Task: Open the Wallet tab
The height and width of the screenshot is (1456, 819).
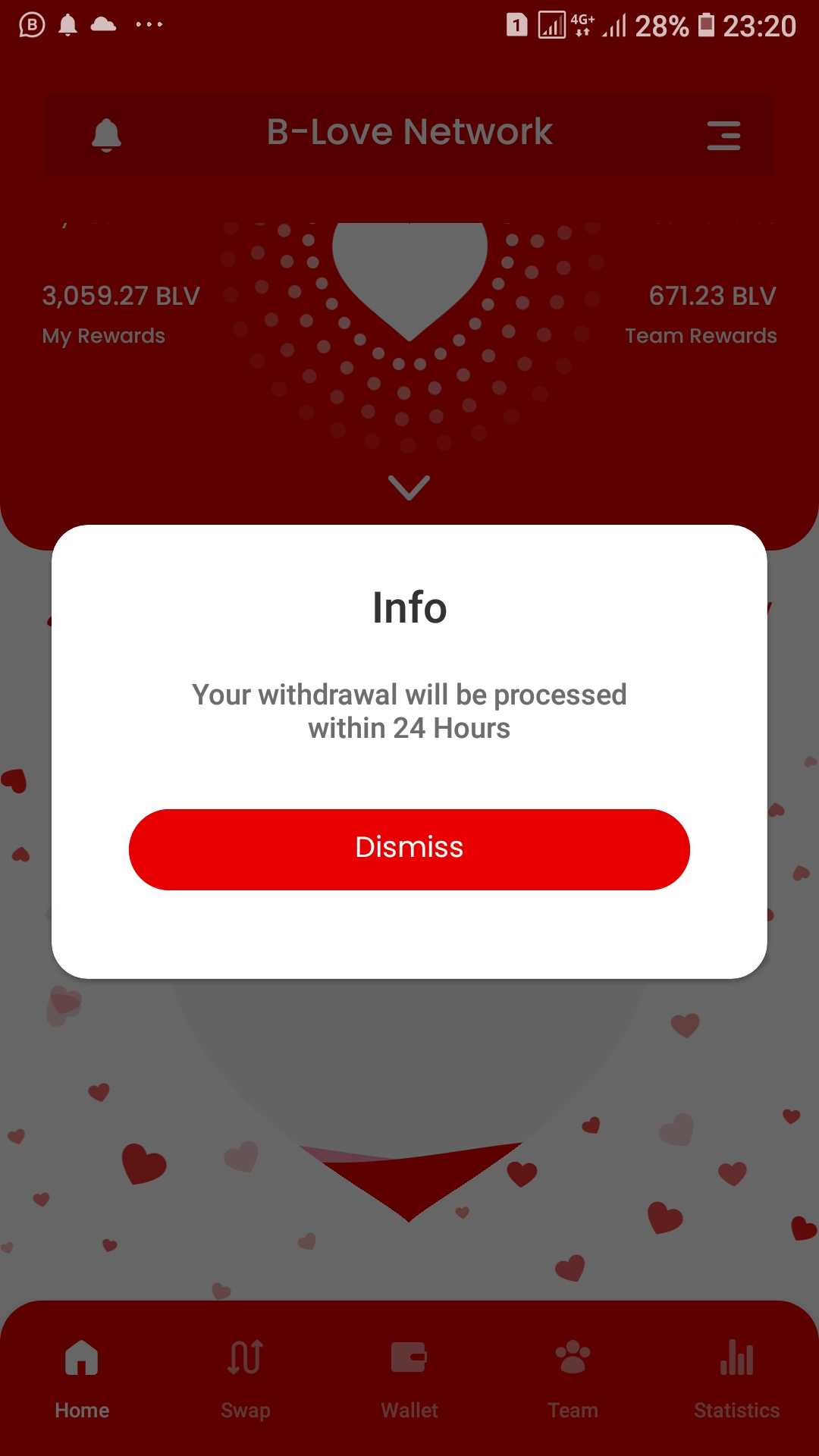Action: pyautogui.click(x=409, y=1378)
